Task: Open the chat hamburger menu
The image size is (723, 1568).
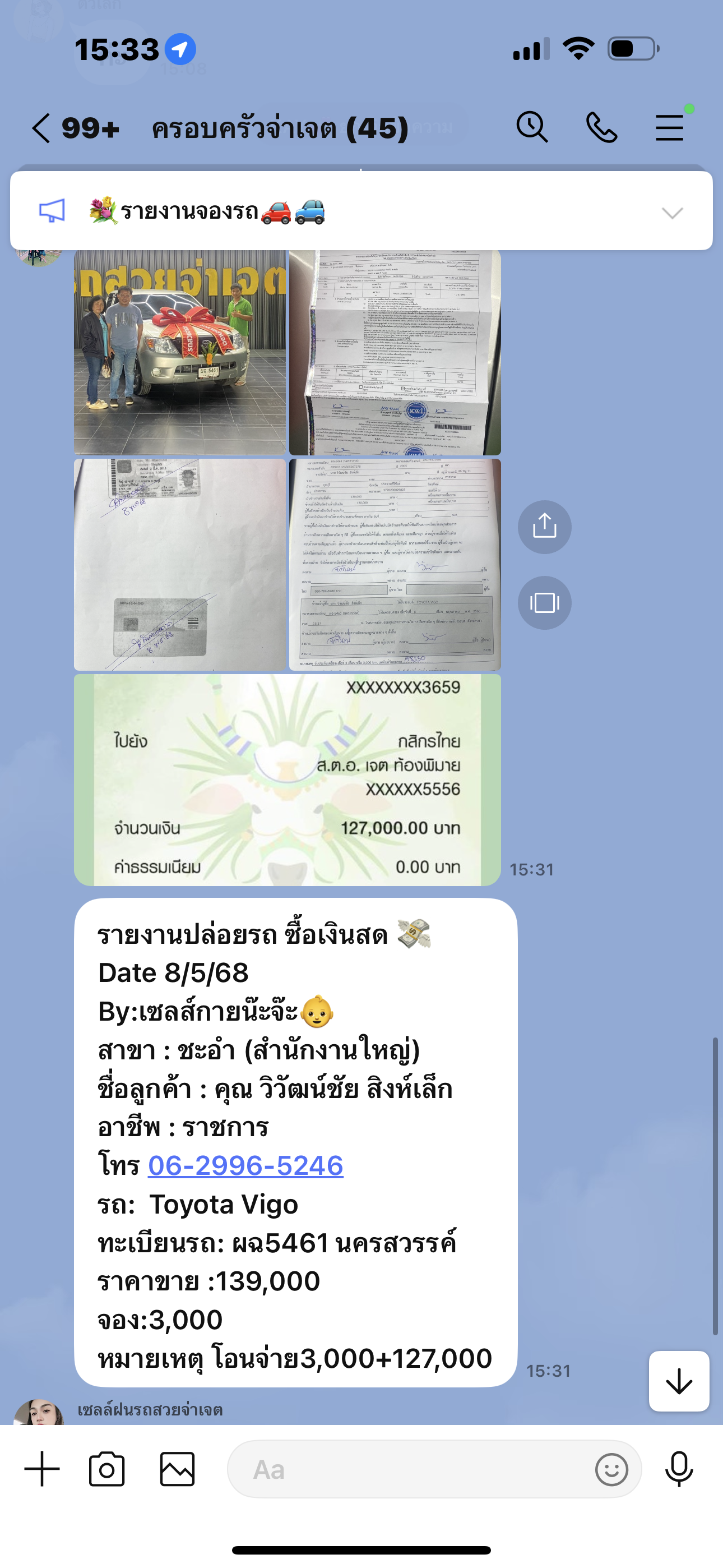Action: 669,128
